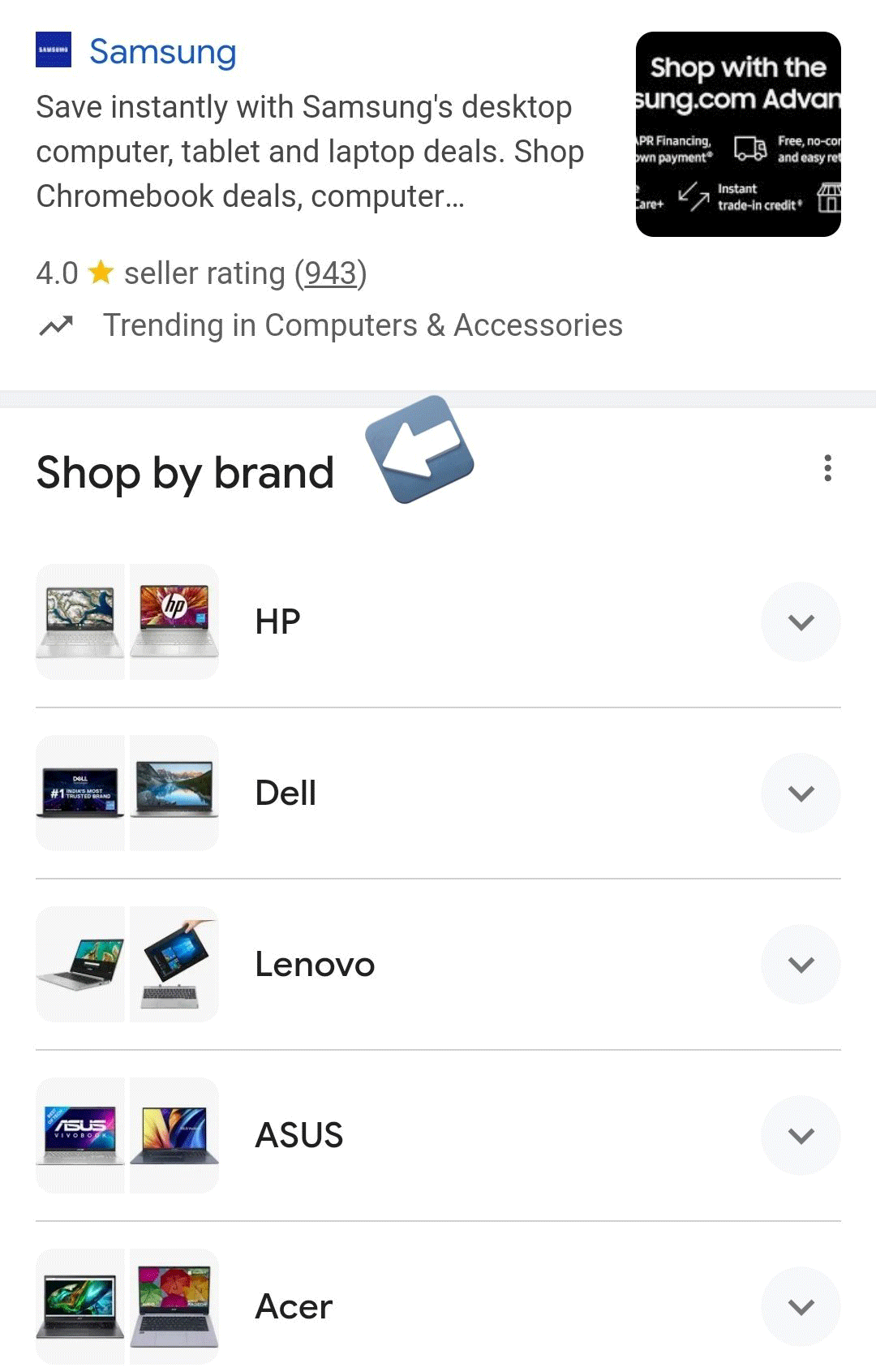Open the three-dot overflow menu icon
Image resolution: width=876 pixels, height=1372 pixels.
(827, 469)
